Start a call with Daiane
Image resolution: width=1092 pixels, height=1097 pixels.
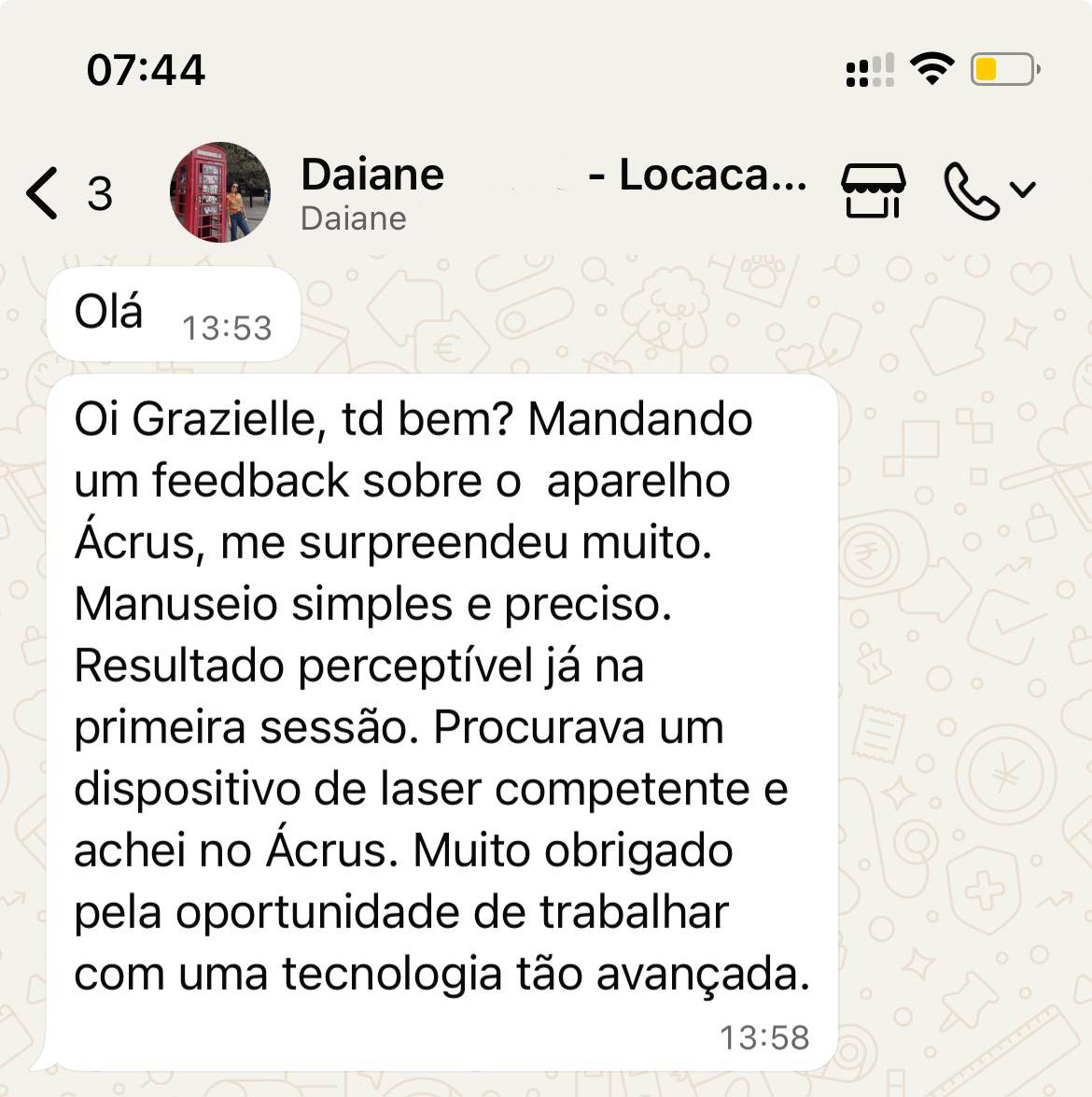tap(973, 190)
